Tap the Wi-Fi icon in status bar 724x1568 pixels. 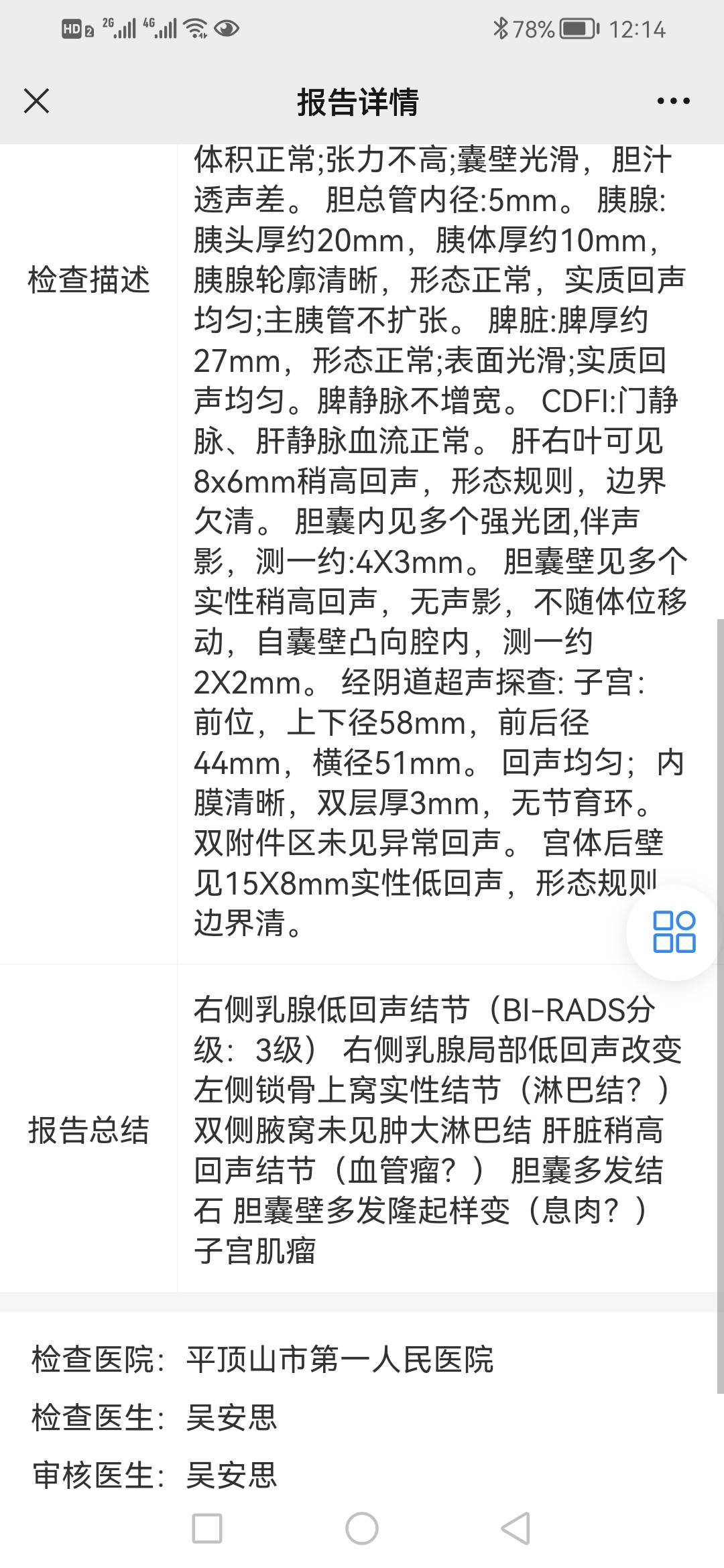(194, 29)
